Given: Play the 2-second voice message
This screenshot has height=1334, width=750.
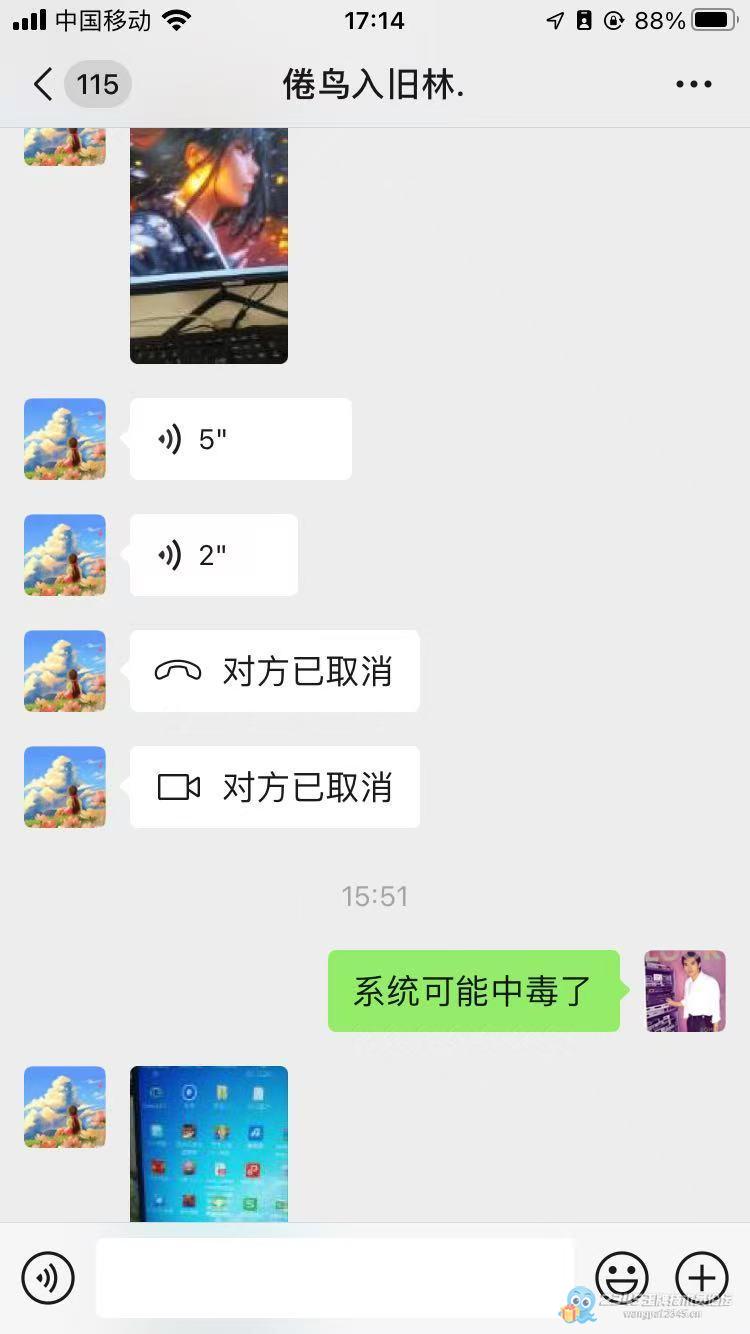Looking at the screenshot, I should 213,555.
